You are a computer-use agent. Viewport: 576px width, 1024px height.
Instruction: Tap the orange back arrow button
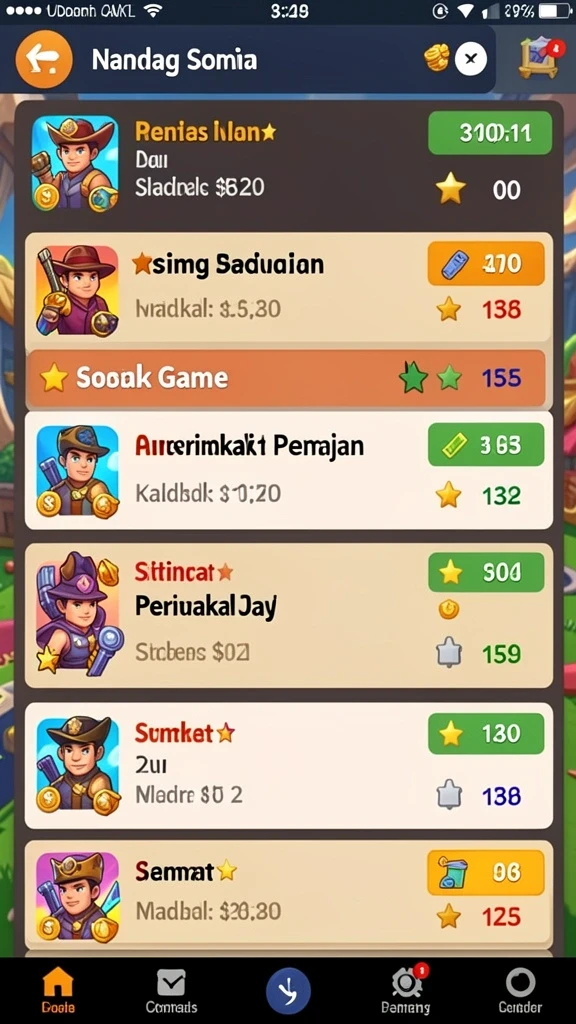[44, 59]
